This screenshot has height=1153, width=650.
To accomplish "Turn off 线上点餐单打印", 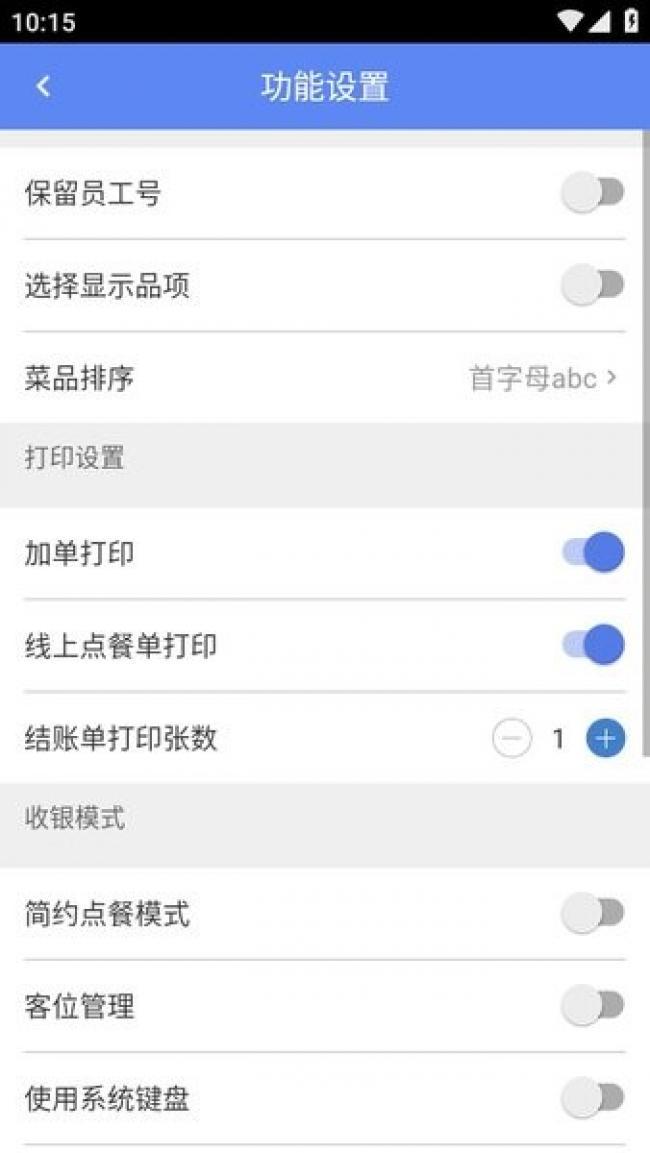I will coord(593,645).
